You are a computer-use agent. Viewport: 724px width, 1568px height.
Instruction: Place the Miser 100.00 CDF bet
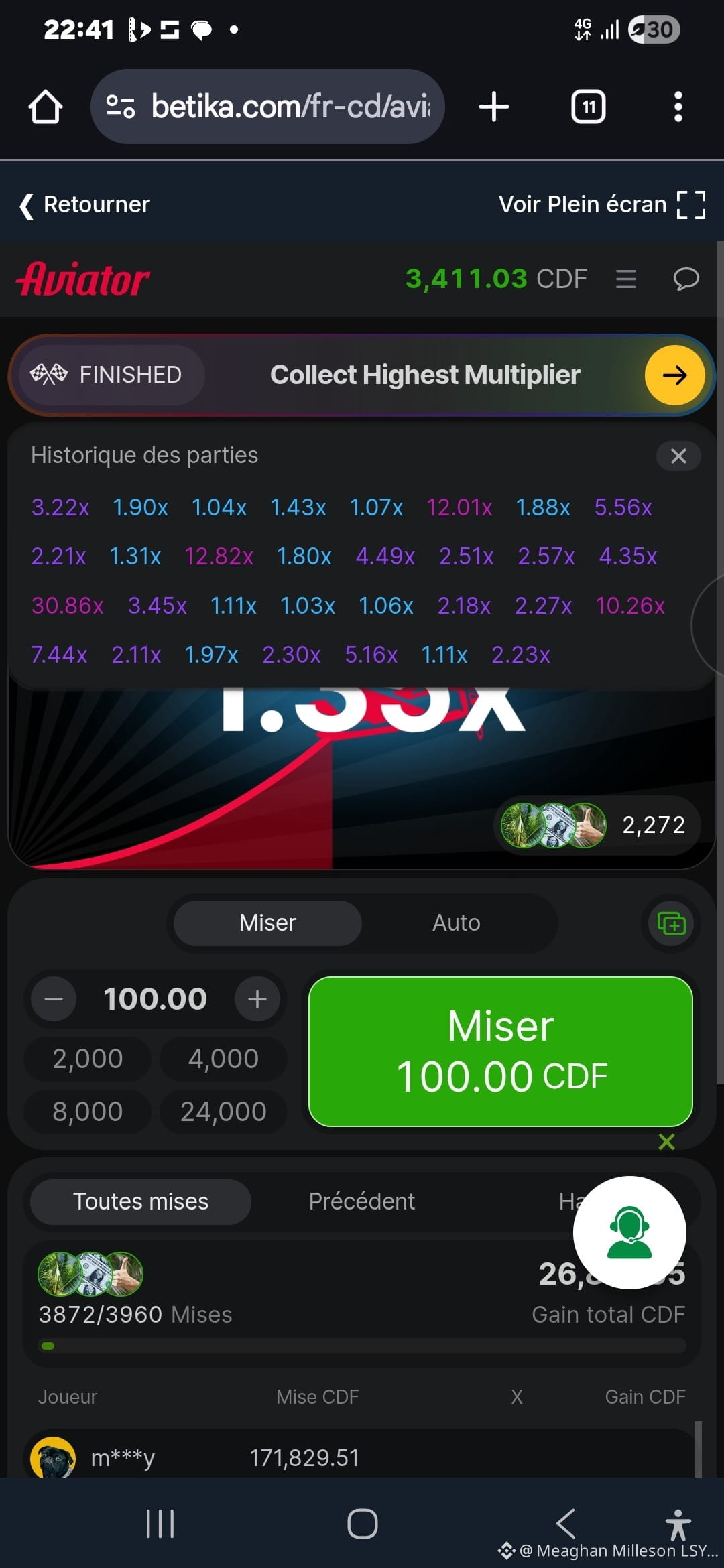(x=500, y=1051)
